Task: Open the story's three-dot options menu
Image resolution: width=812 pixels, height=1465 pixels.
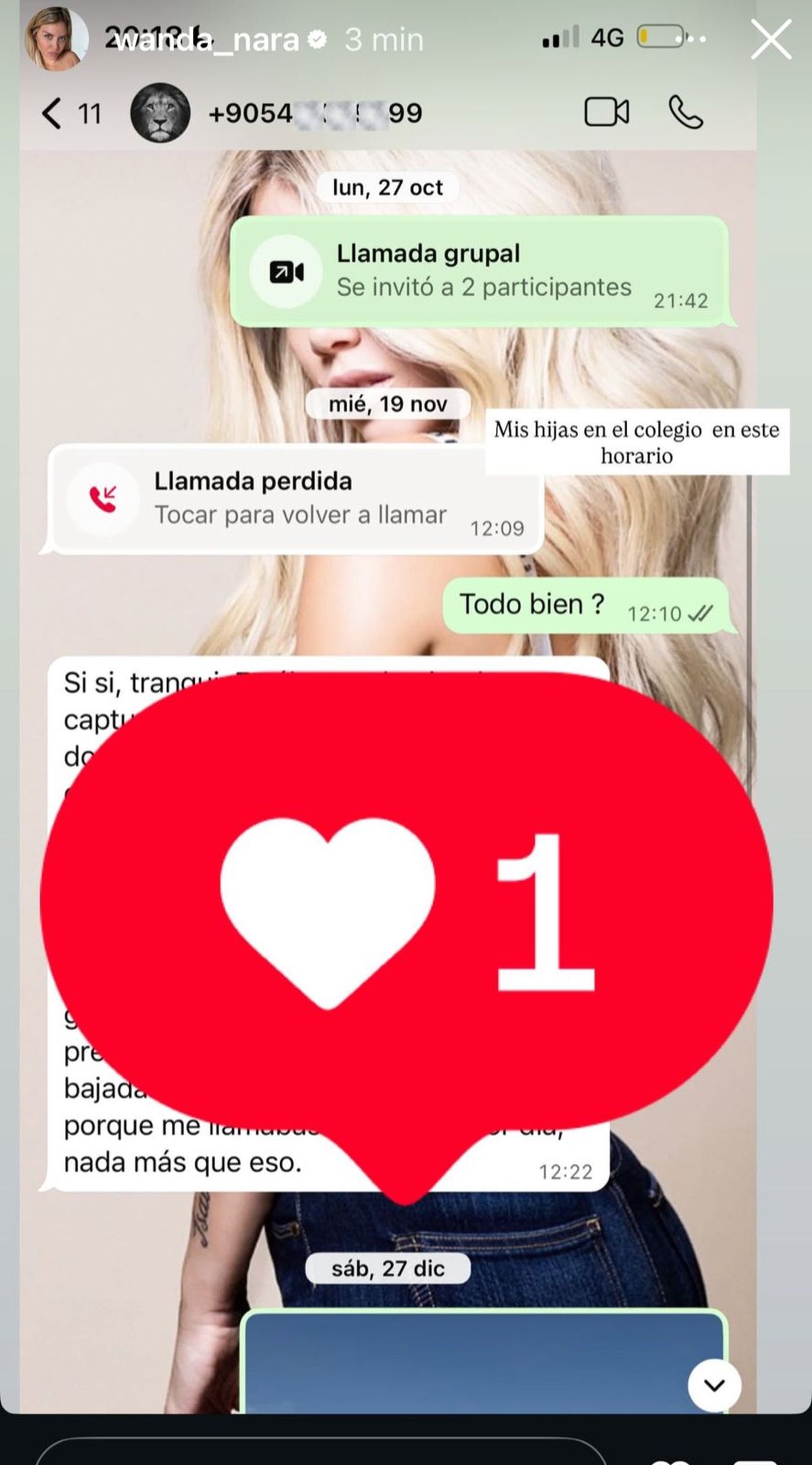Action: click(x=697, y=39)
